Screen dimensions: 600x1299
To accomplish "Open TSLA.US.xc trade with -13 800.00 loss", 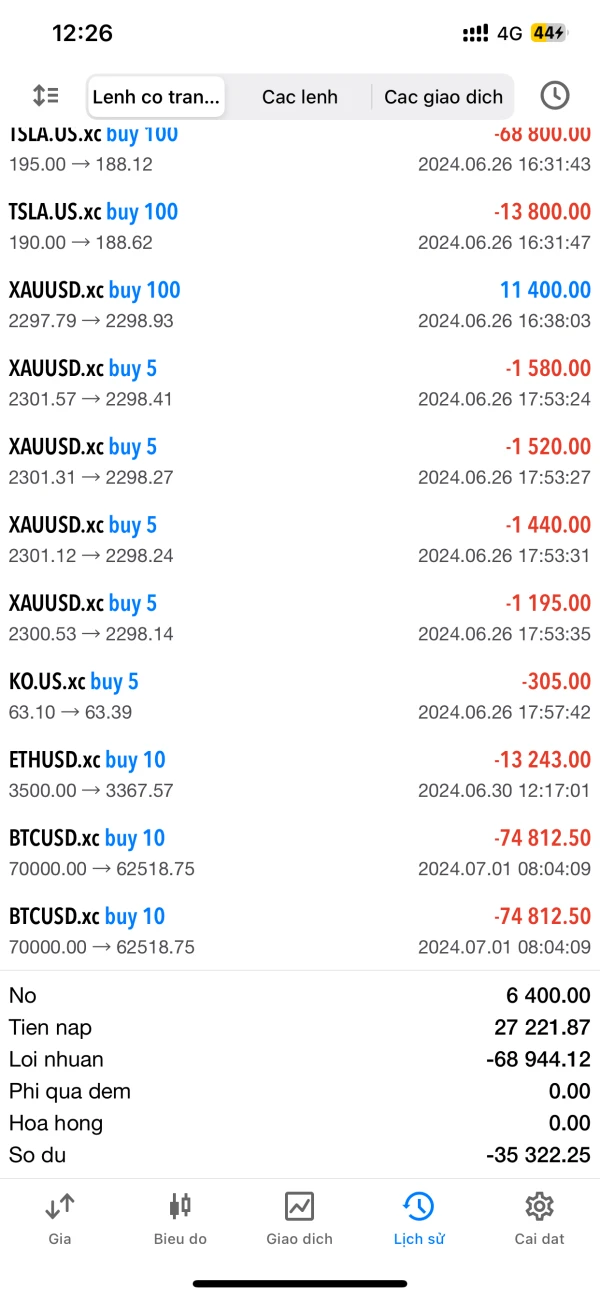I will (300, 226).
